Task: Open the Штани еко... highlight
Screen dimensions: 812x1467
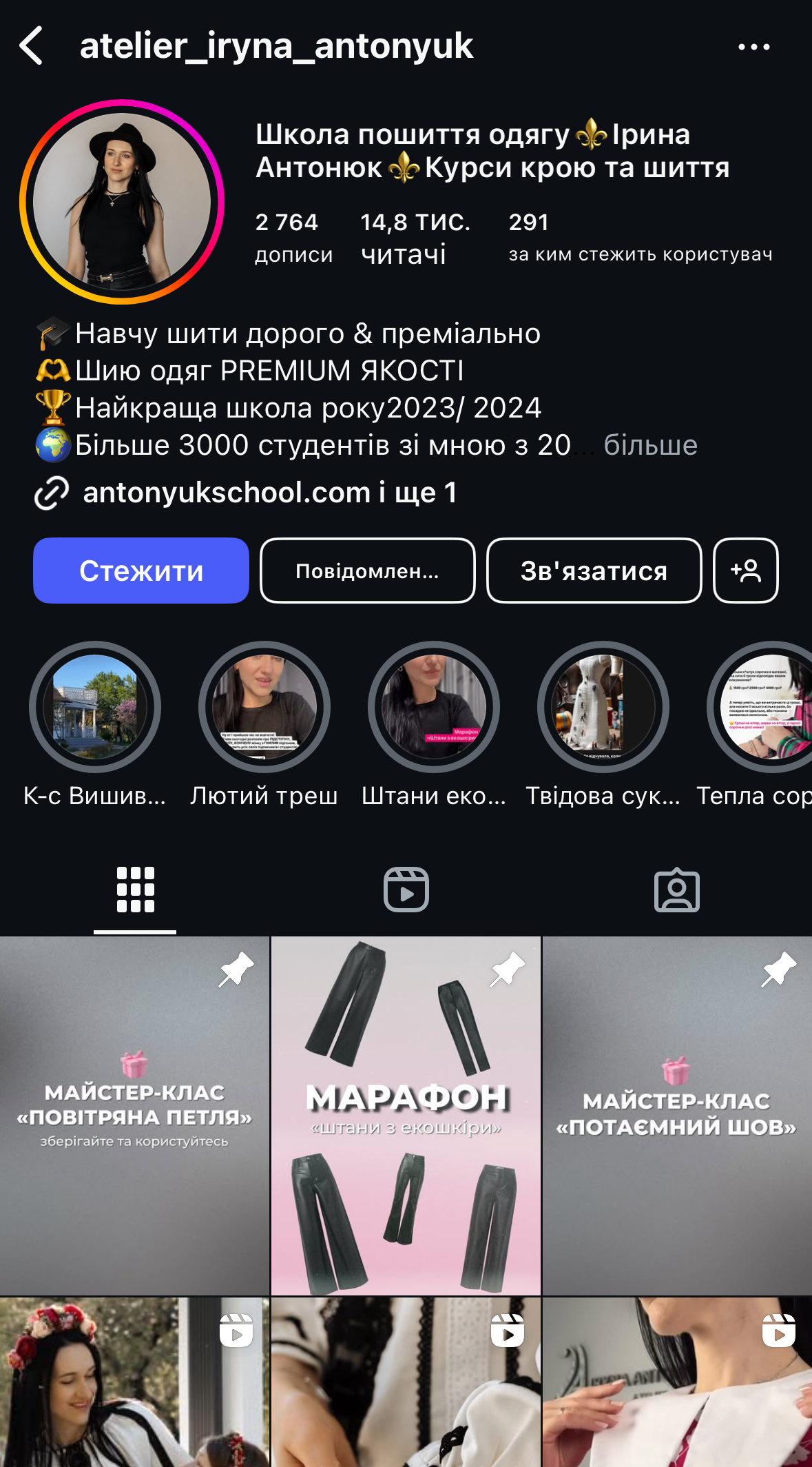Action: [434, 707]
